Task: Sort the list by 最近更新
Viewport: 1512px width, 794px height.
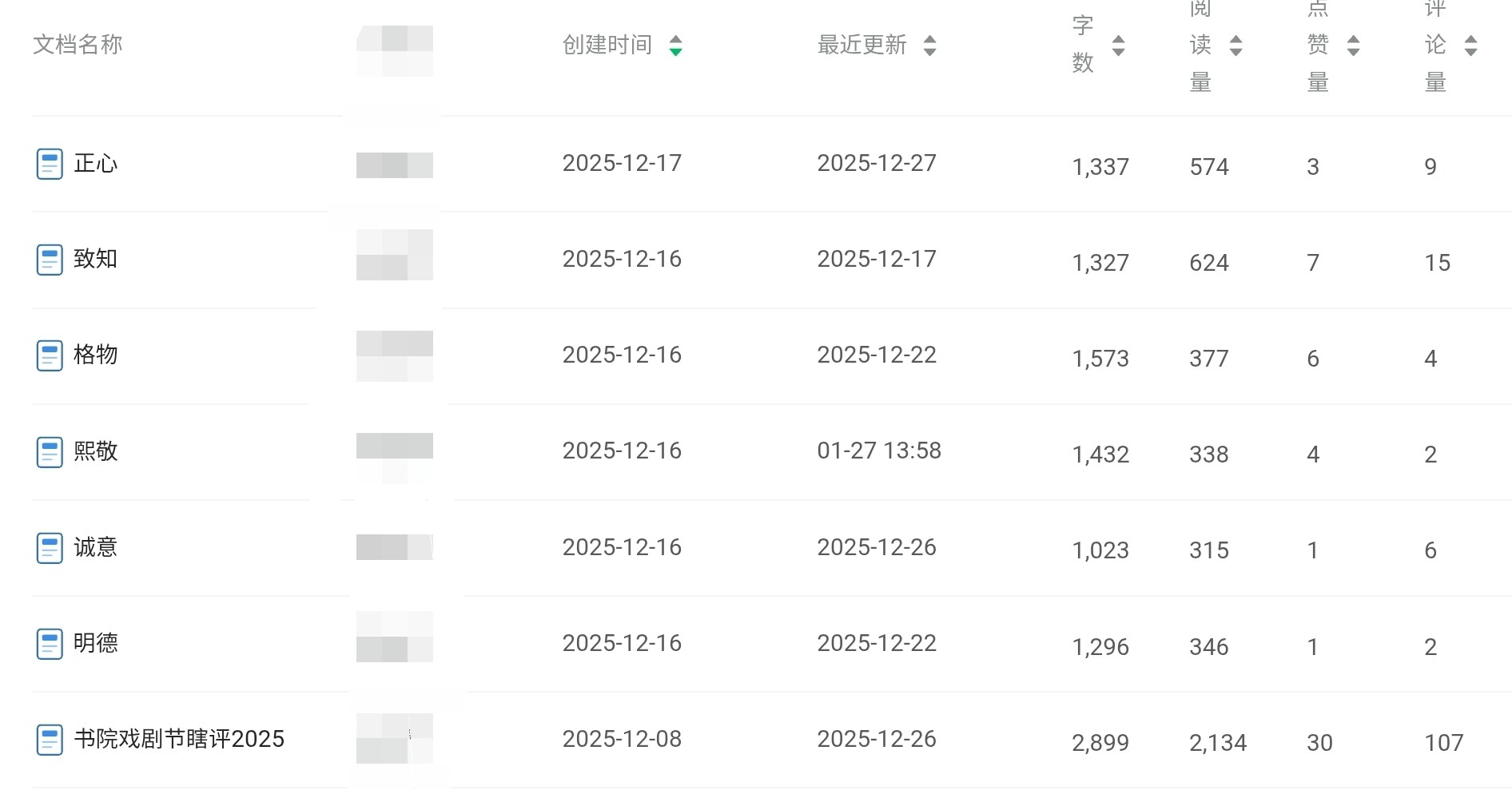Action: coord(929,46)
